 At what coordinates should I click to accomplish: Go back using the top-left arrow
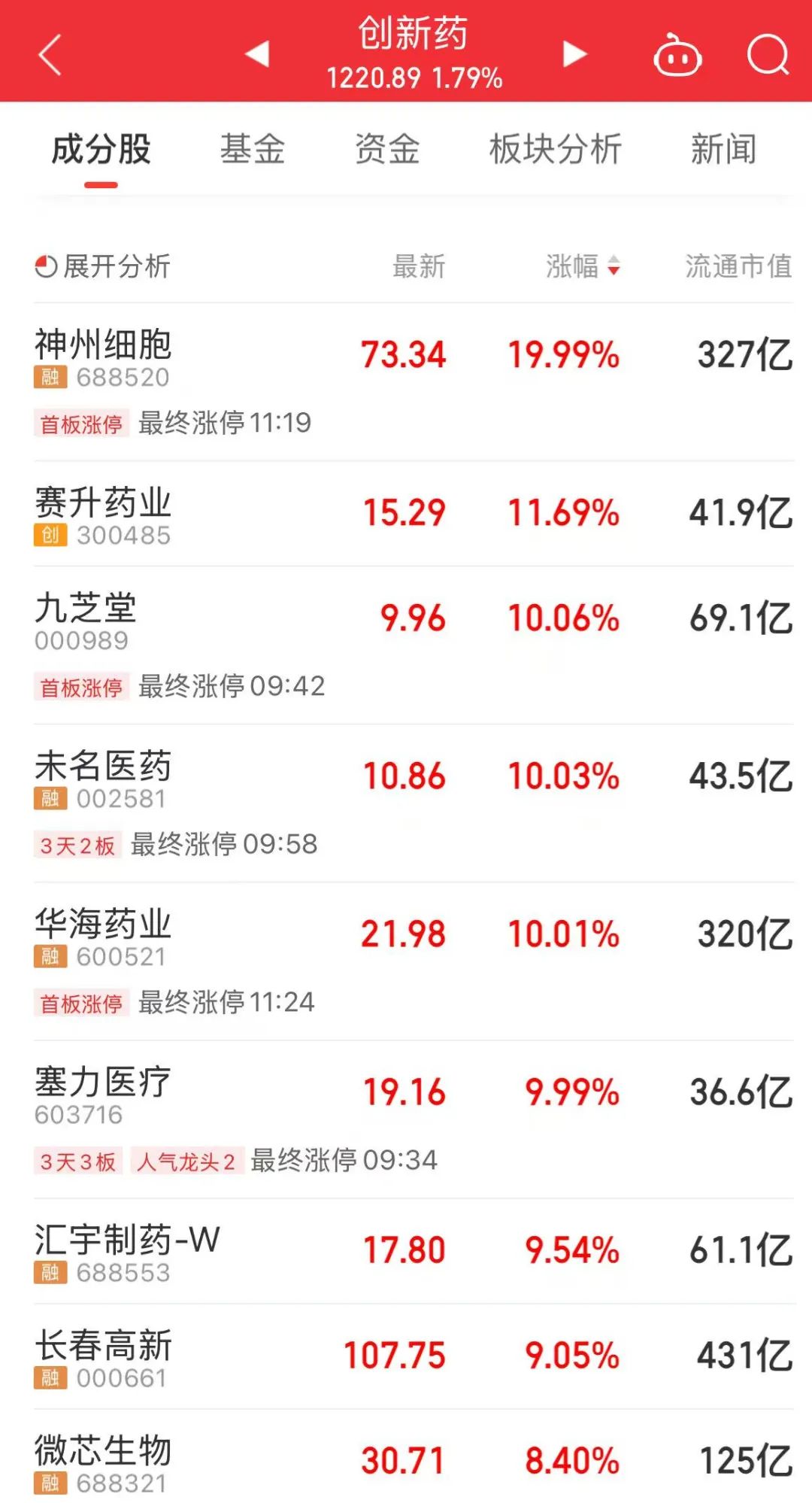[50, 55]
